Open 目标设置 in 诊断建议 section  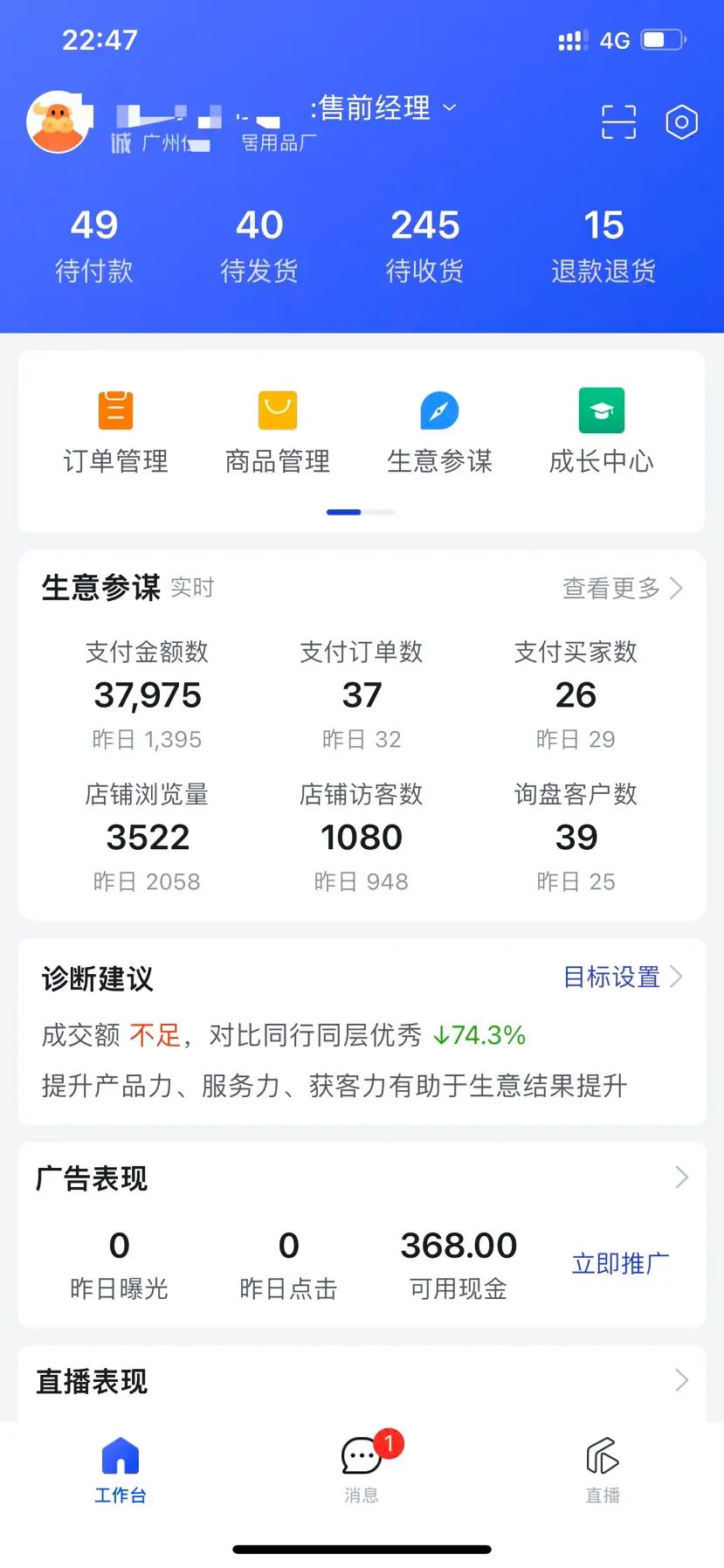[612, 977]
